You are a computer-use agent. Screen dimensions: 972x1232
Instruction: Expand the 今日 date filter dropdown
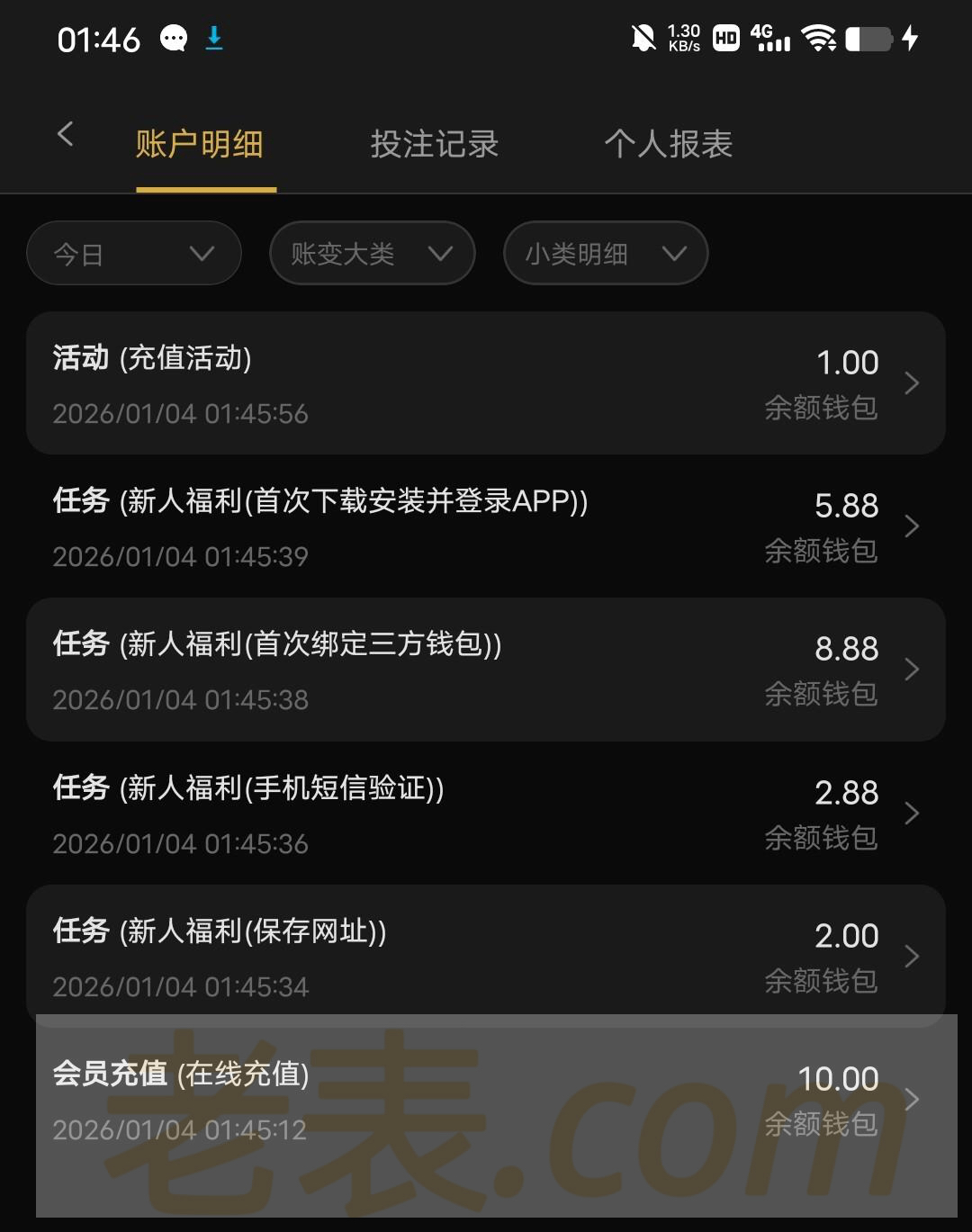[x=134, y=254]
